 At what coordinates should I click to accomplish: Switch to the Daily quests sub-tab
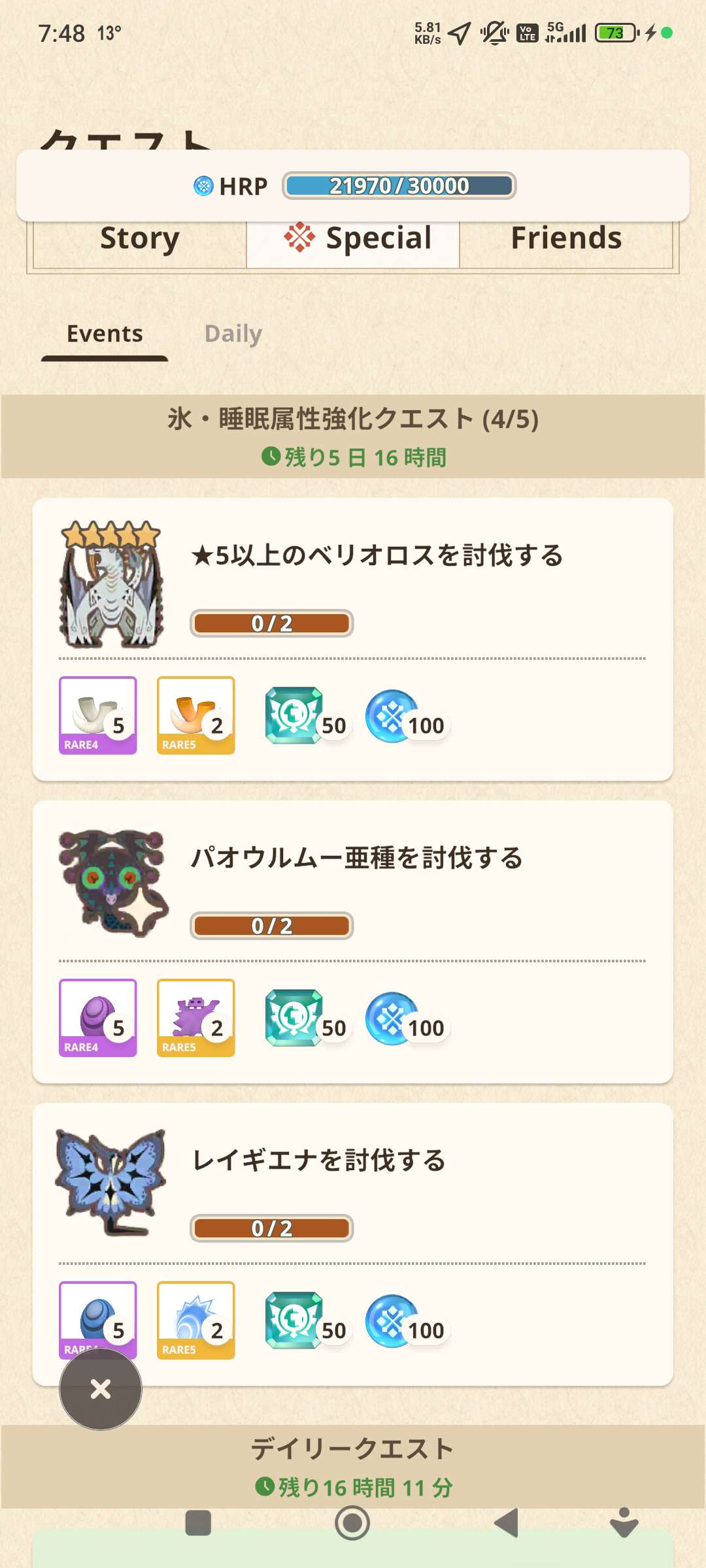click(233, 334)
